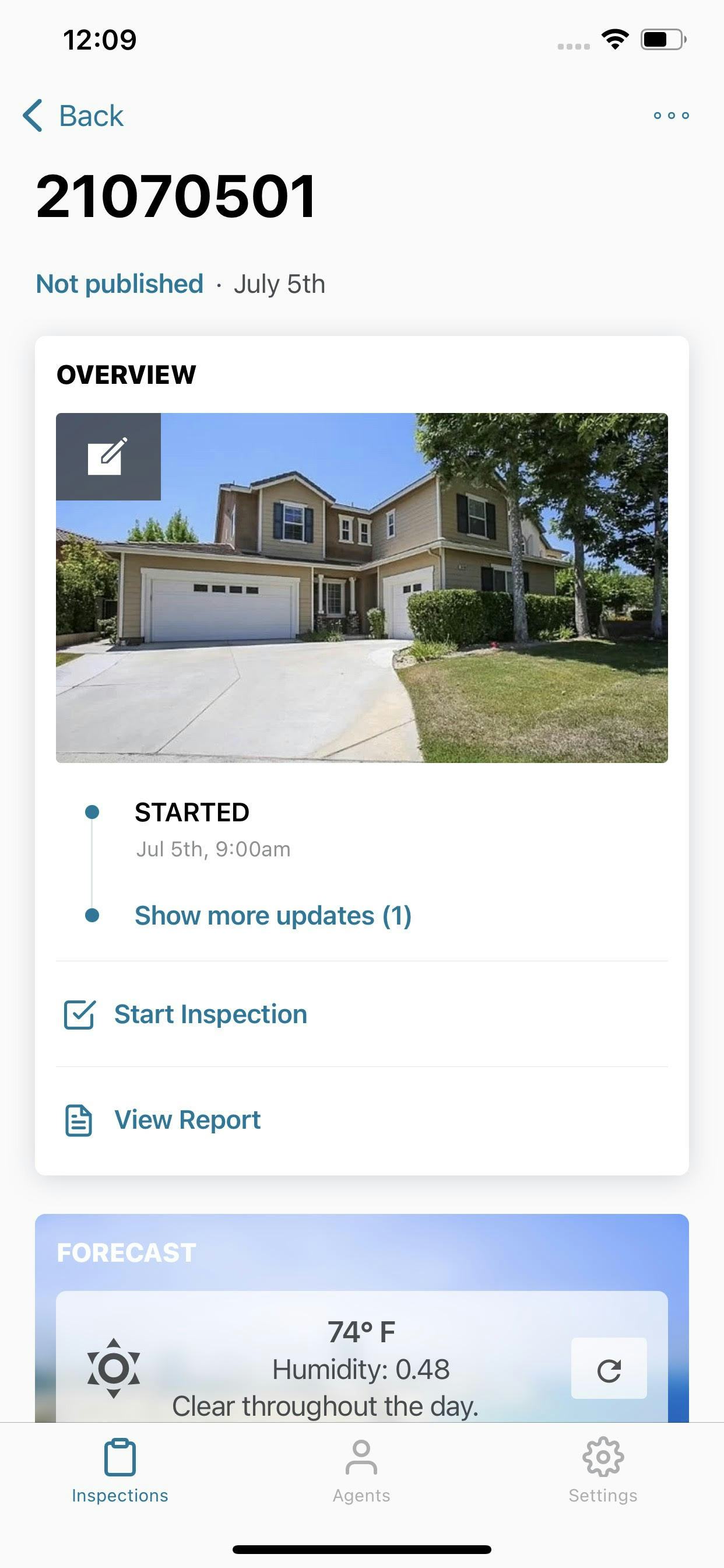This screenshot has height=1568, width=724.
Task: Go back to the previous screen
Action: (x=73, y=116)
